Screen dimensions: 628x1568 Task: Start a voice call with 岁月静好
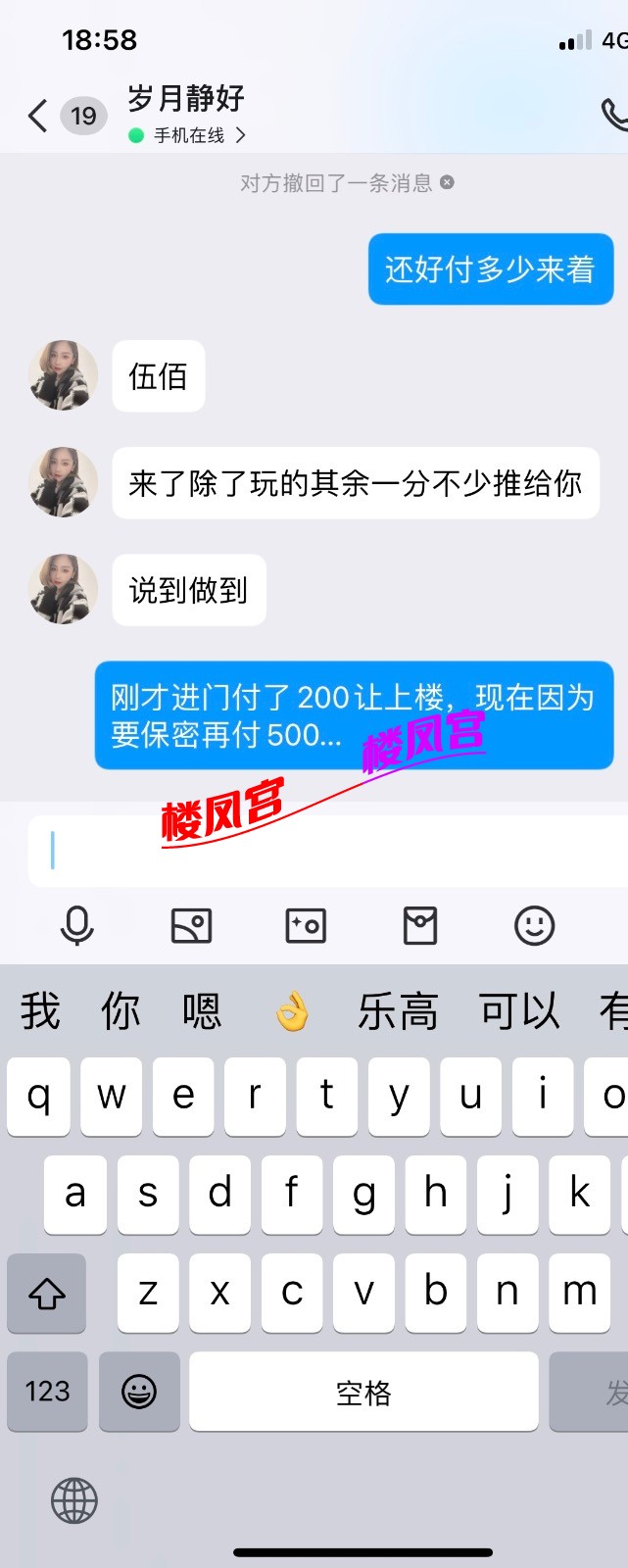pos(613,114)
